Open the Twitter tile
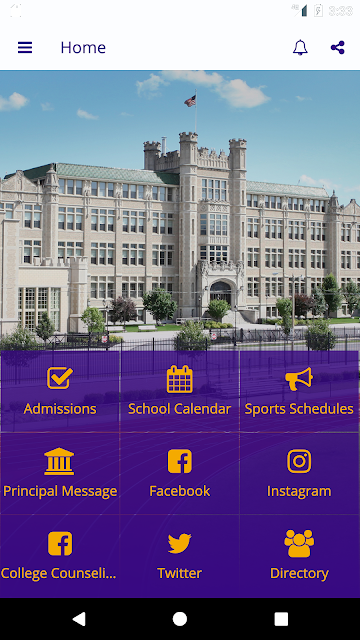This screenshot has height=640, width=360. 180,556
